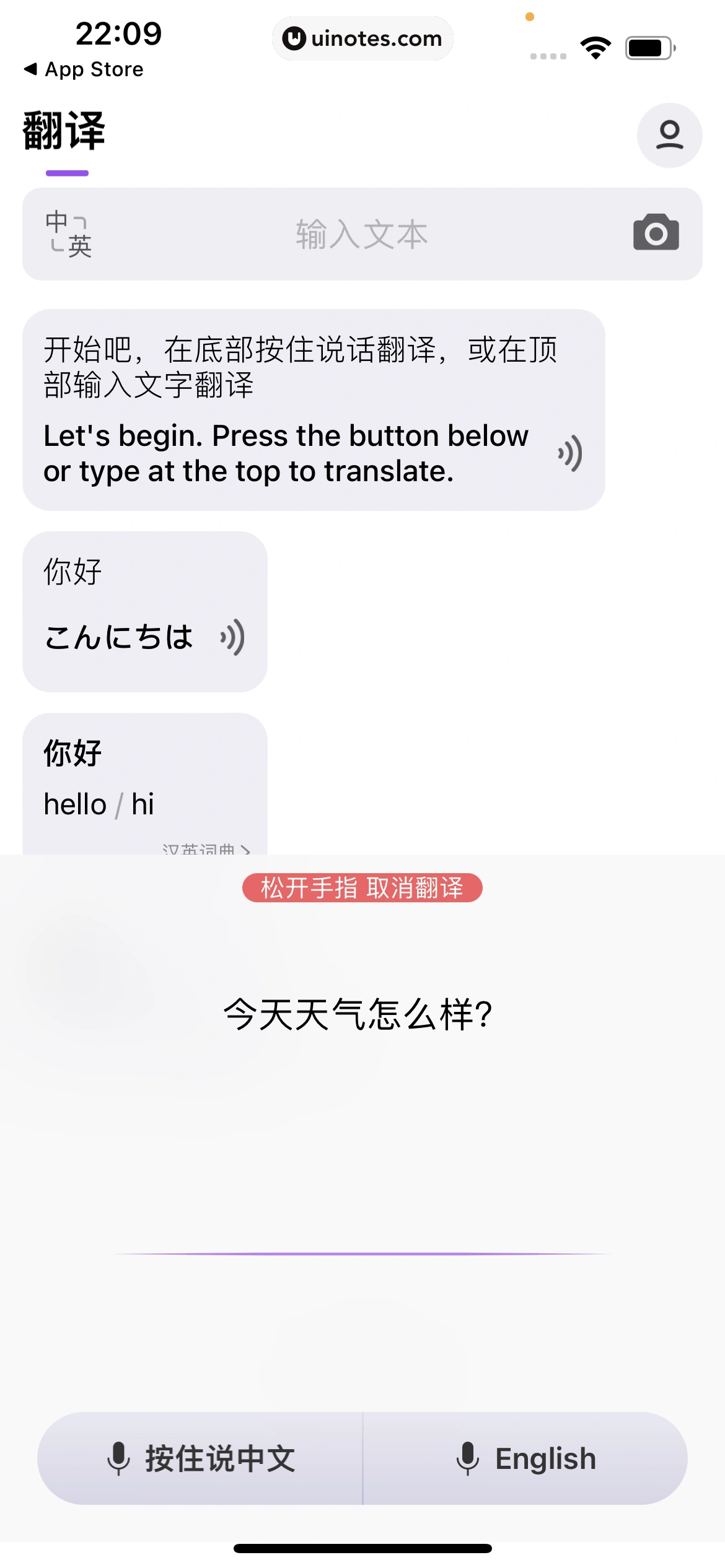Play audio for Let's begin translation
Screen dimensions: 725x1568
[x=569, y=453]
